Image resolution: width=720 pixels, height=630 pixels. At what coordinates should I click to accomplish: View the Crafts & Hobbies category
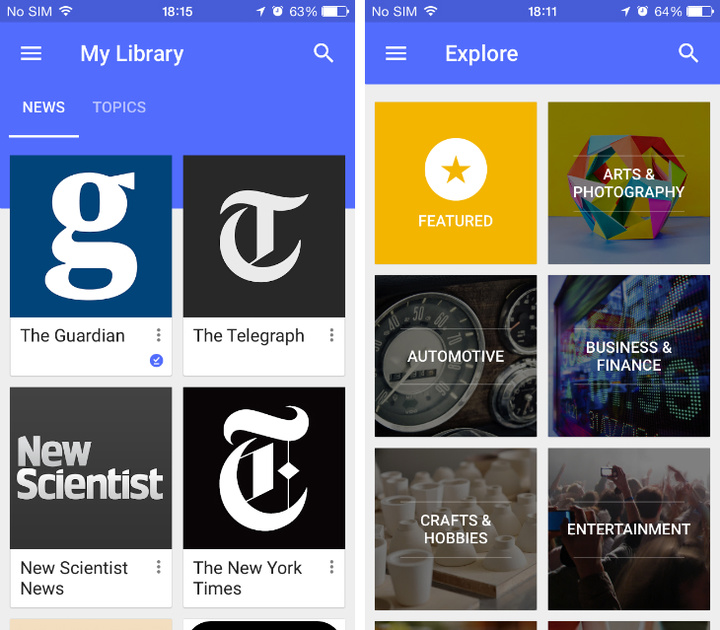[456, 529]
